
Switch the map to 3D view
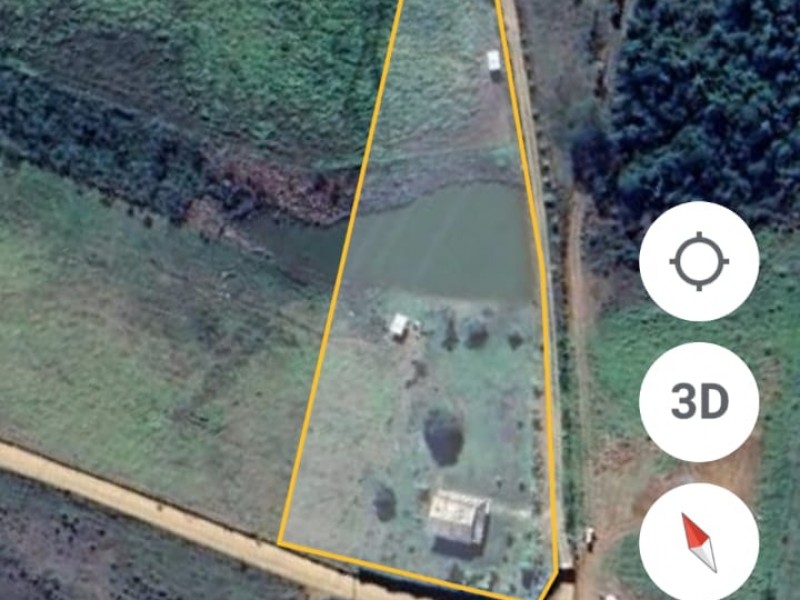[699, 402]
